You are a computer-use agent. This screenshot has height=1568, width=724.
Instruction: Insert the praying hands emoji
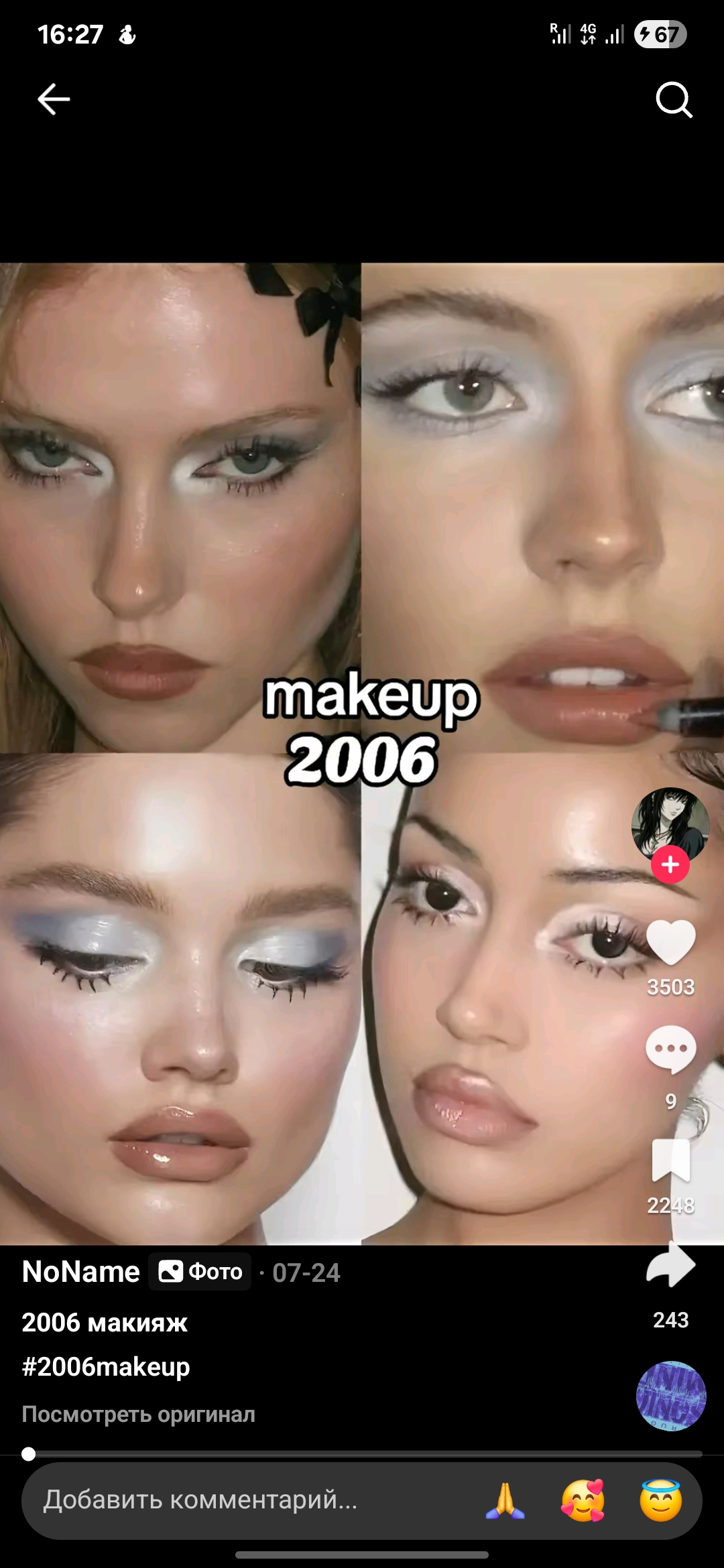point(505,1500)
